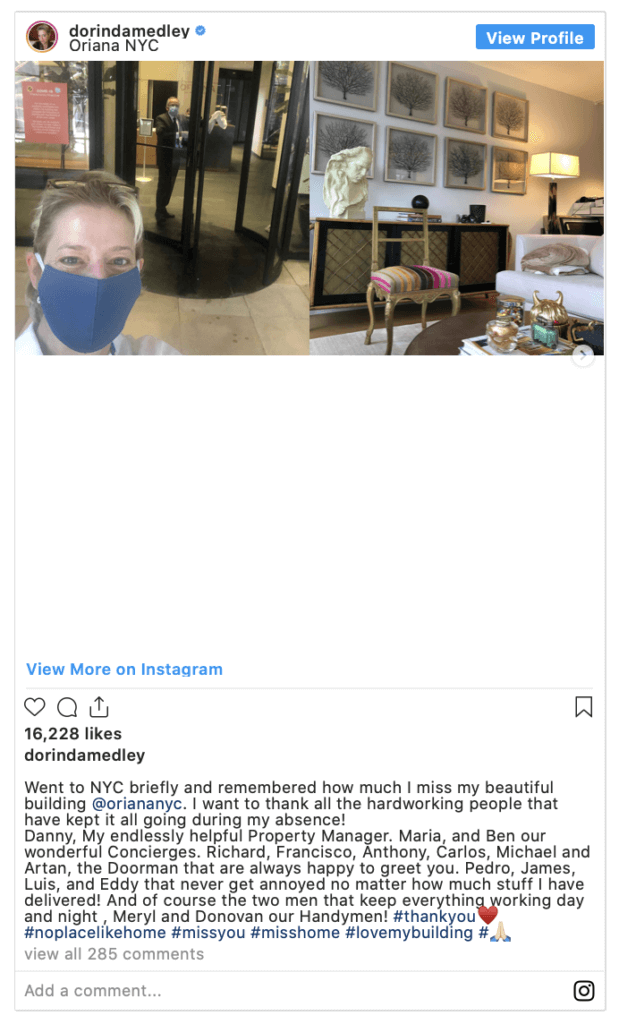
Task: Open the comment bubble icon
Action: [67, 707]
